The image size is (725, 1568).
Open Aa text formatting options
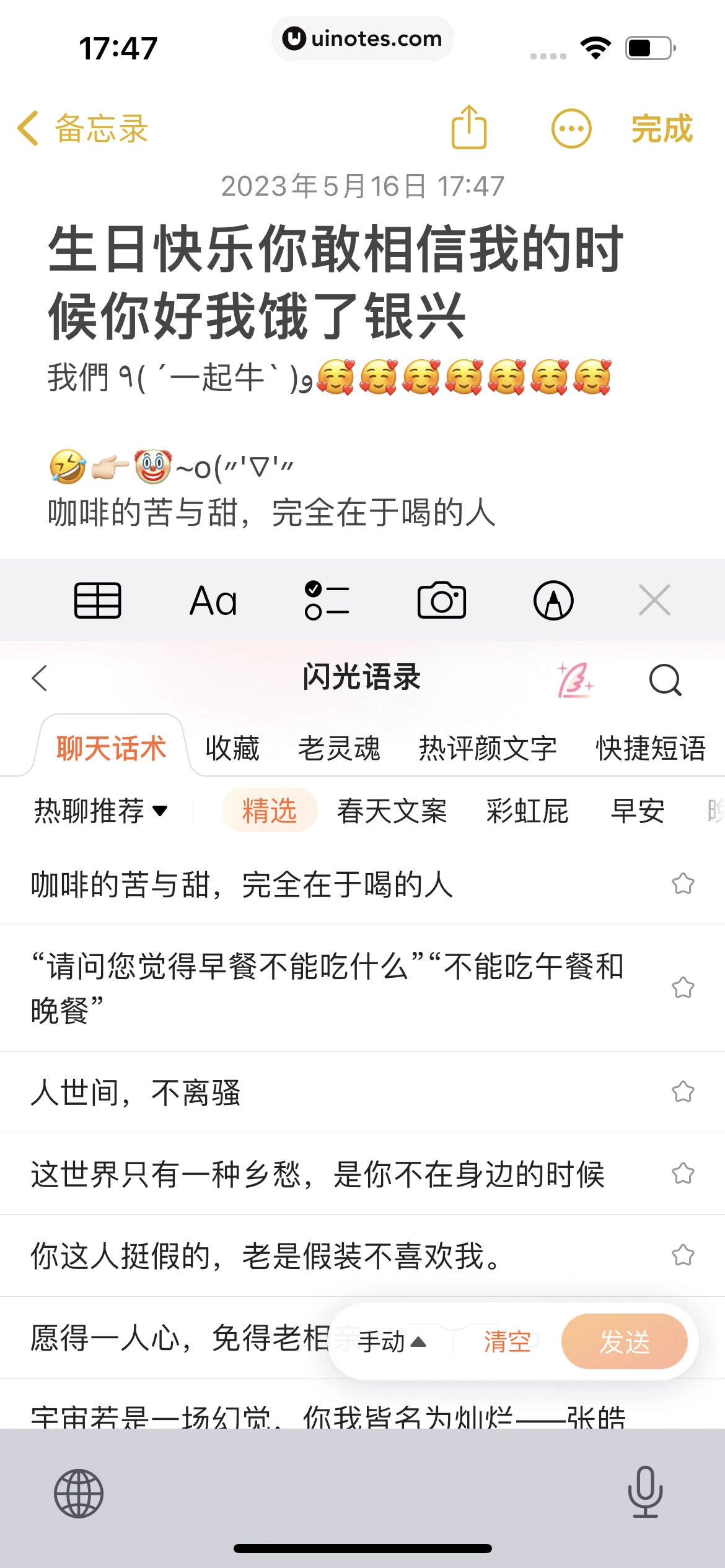(x=213, y=601)
